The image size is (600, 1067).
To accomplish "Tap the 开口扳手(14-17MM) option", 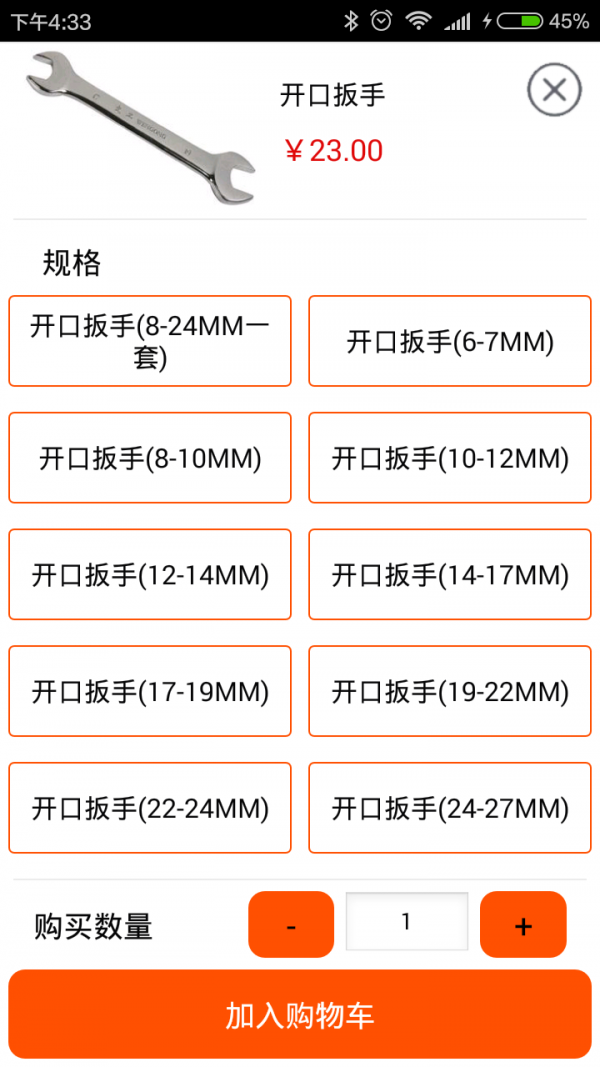I will click(x=450, y=575).
